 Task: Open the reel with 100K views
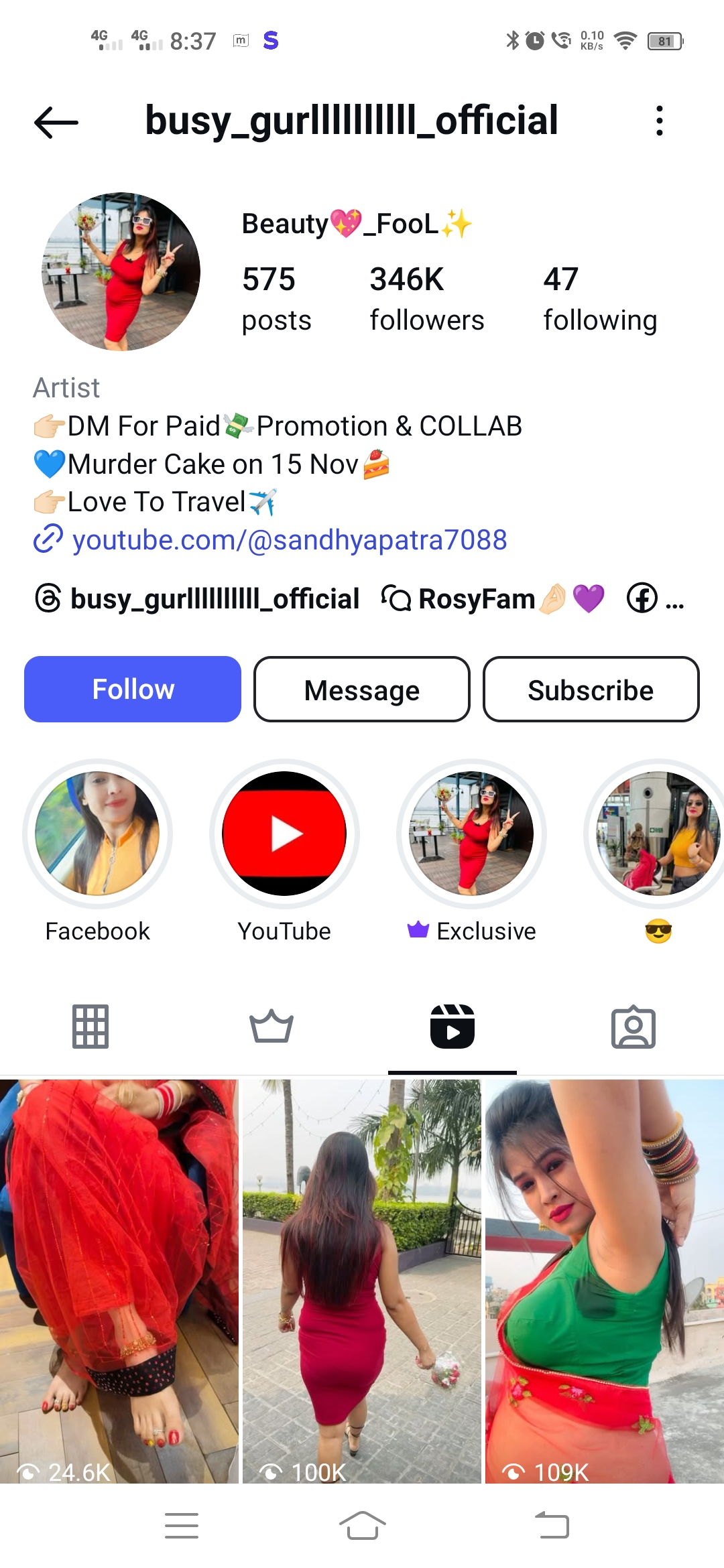point(362,1280)
